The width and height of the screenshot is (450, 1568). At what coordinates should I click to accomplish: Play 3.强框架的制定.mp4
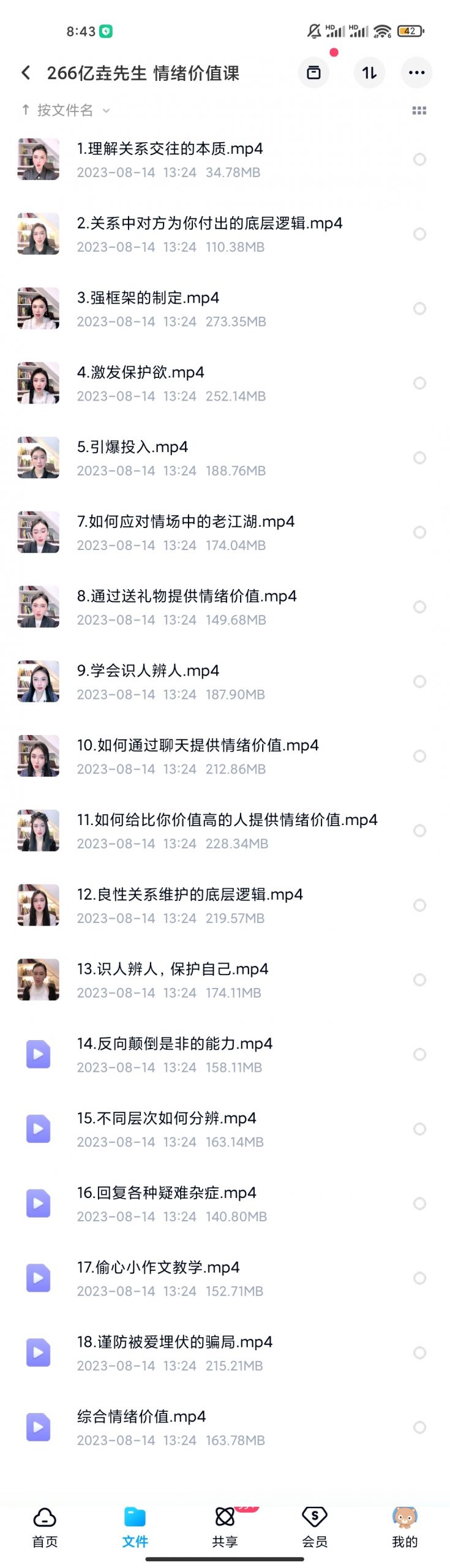[x=148, y=298]
